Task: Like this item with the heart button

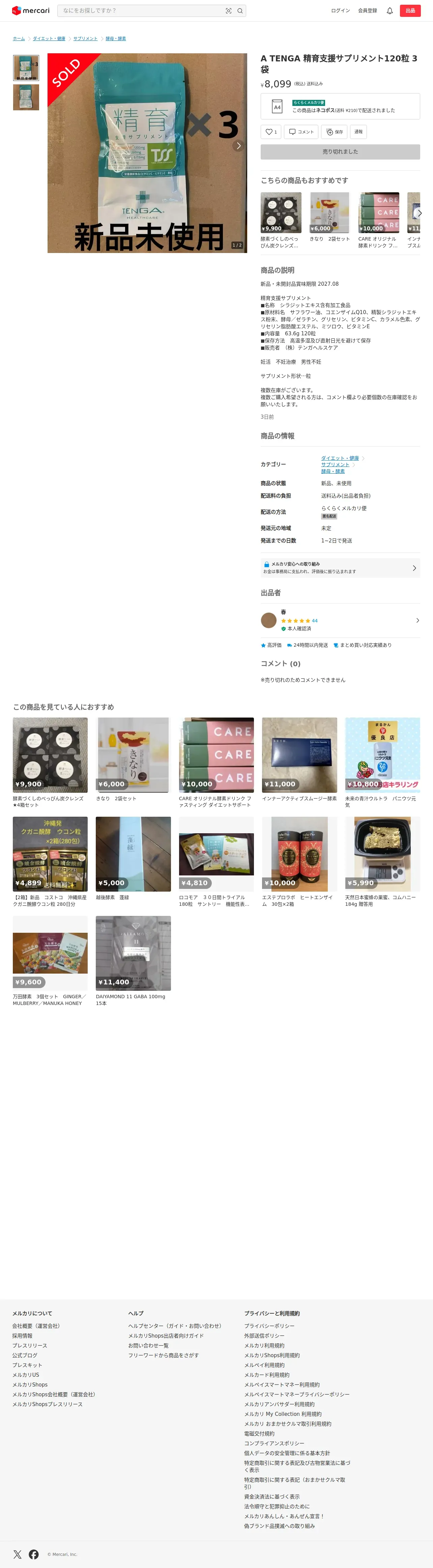Action: [270, 132]
